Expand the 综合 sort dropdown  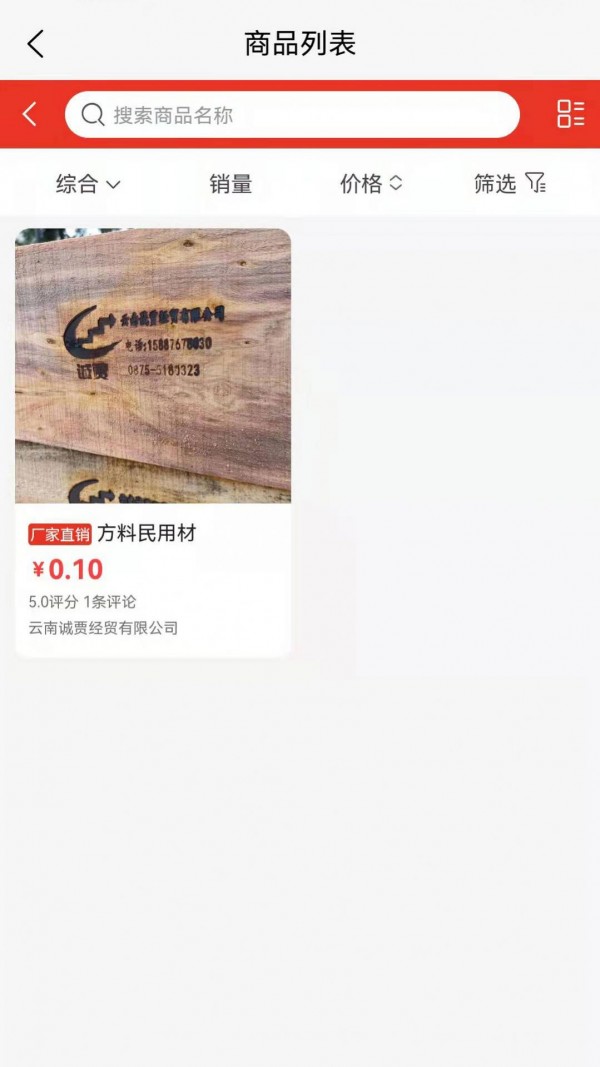[88, 184]
